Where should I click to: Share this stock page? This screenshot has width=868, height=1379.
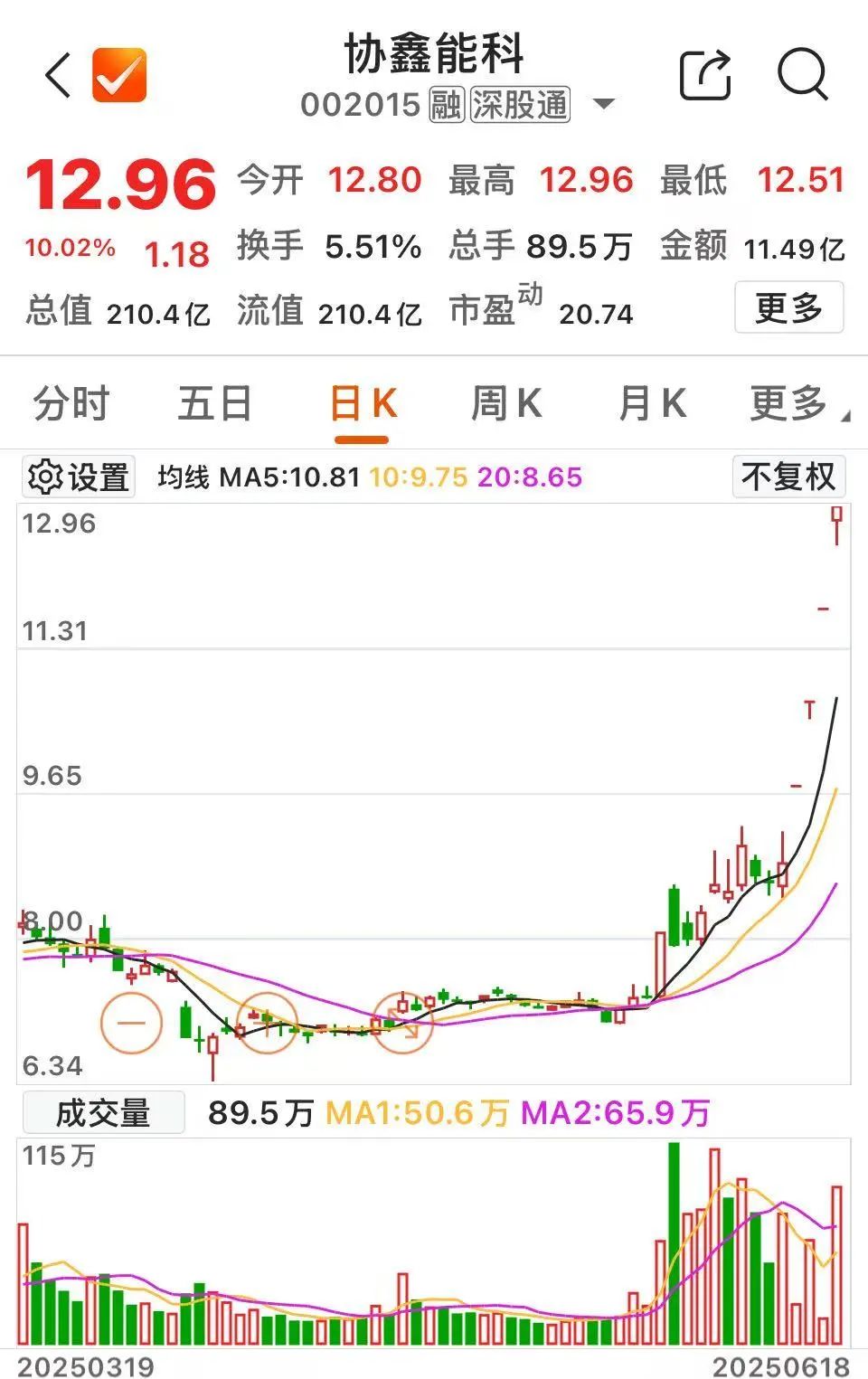click(704, 74)
